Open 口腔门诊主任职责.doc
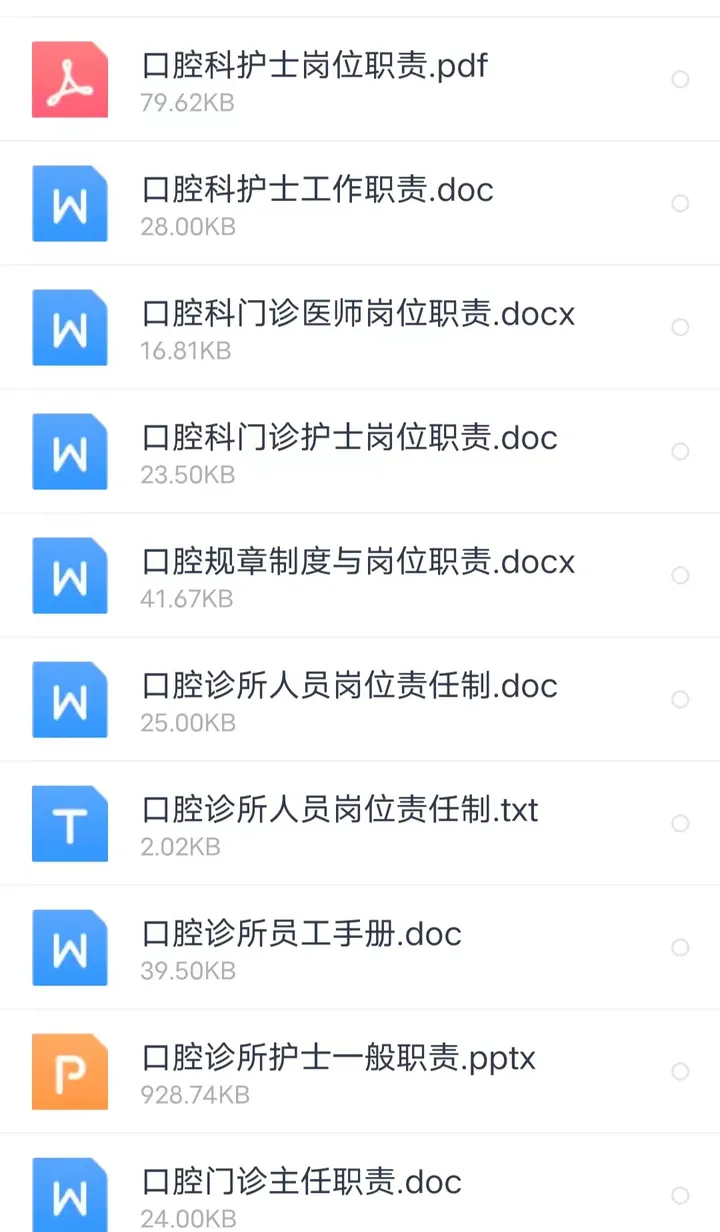 point(360,1183)
